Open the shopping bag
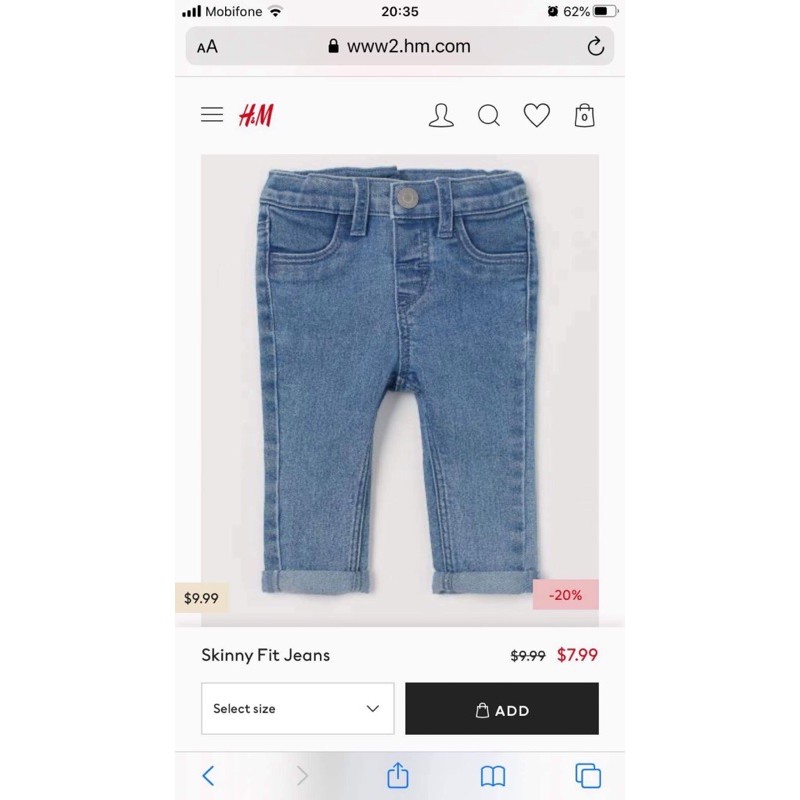This screenshot has width=800, height=800. pyautogui.click(x=585, y=116)
